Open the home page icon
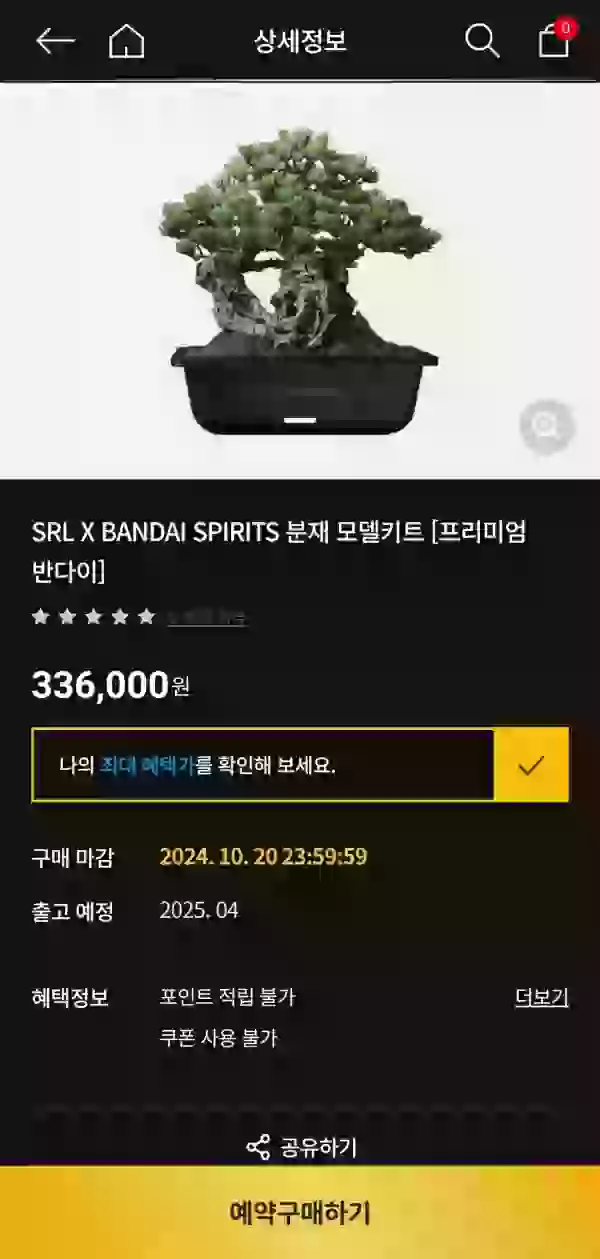Screen dimensions: 600x1259 (127, 41)
